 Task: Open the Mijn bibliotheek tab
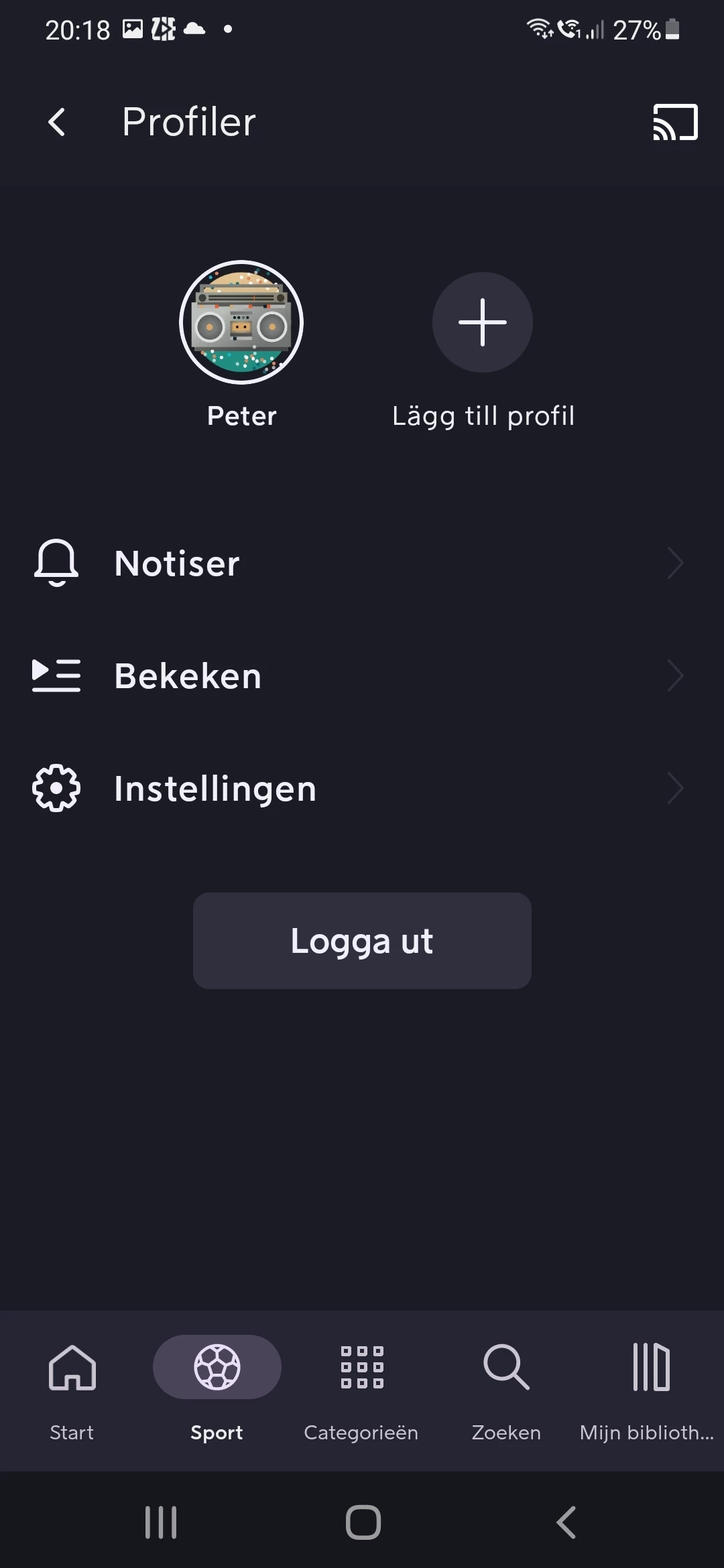click(648, 1388)
